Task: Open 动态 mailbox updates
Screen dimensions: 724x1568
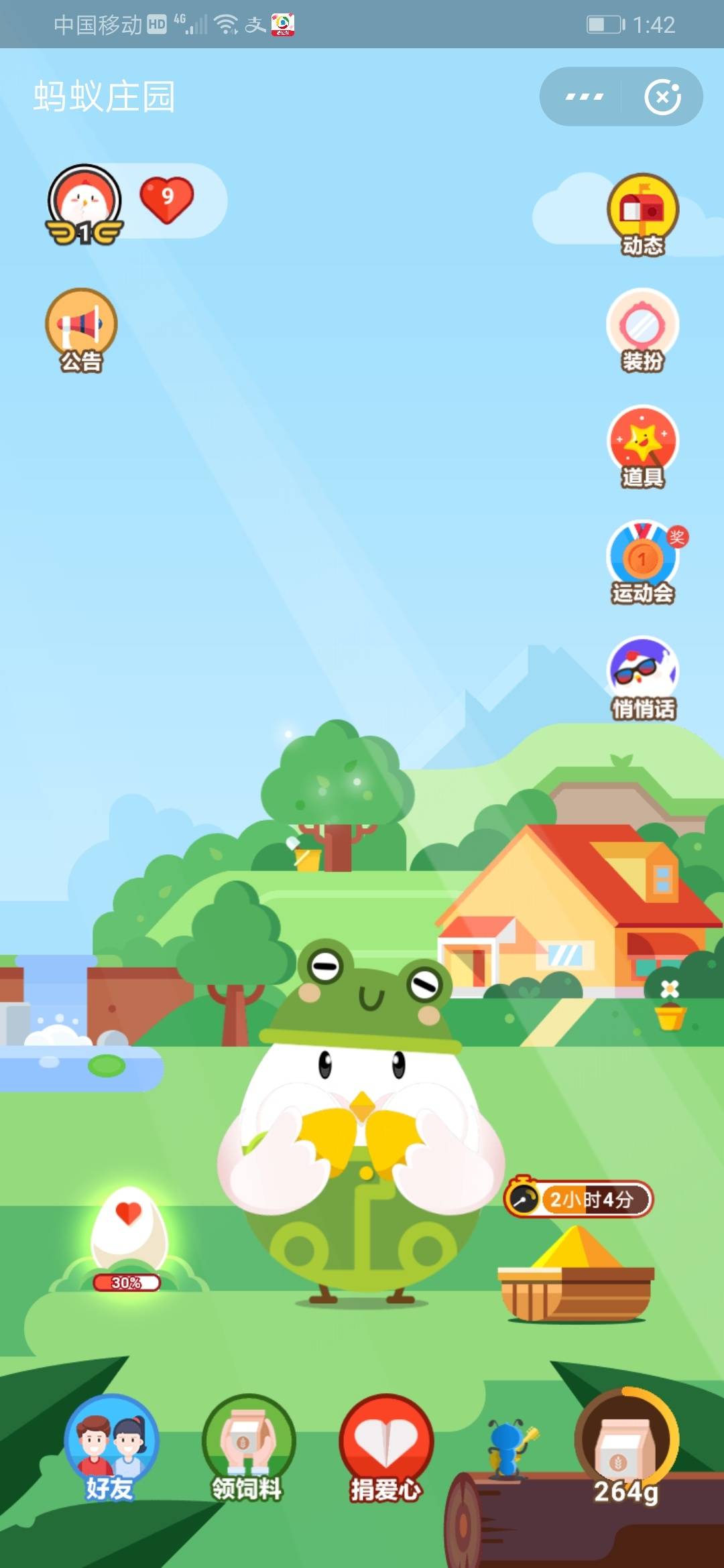Action: click(642, 214)
